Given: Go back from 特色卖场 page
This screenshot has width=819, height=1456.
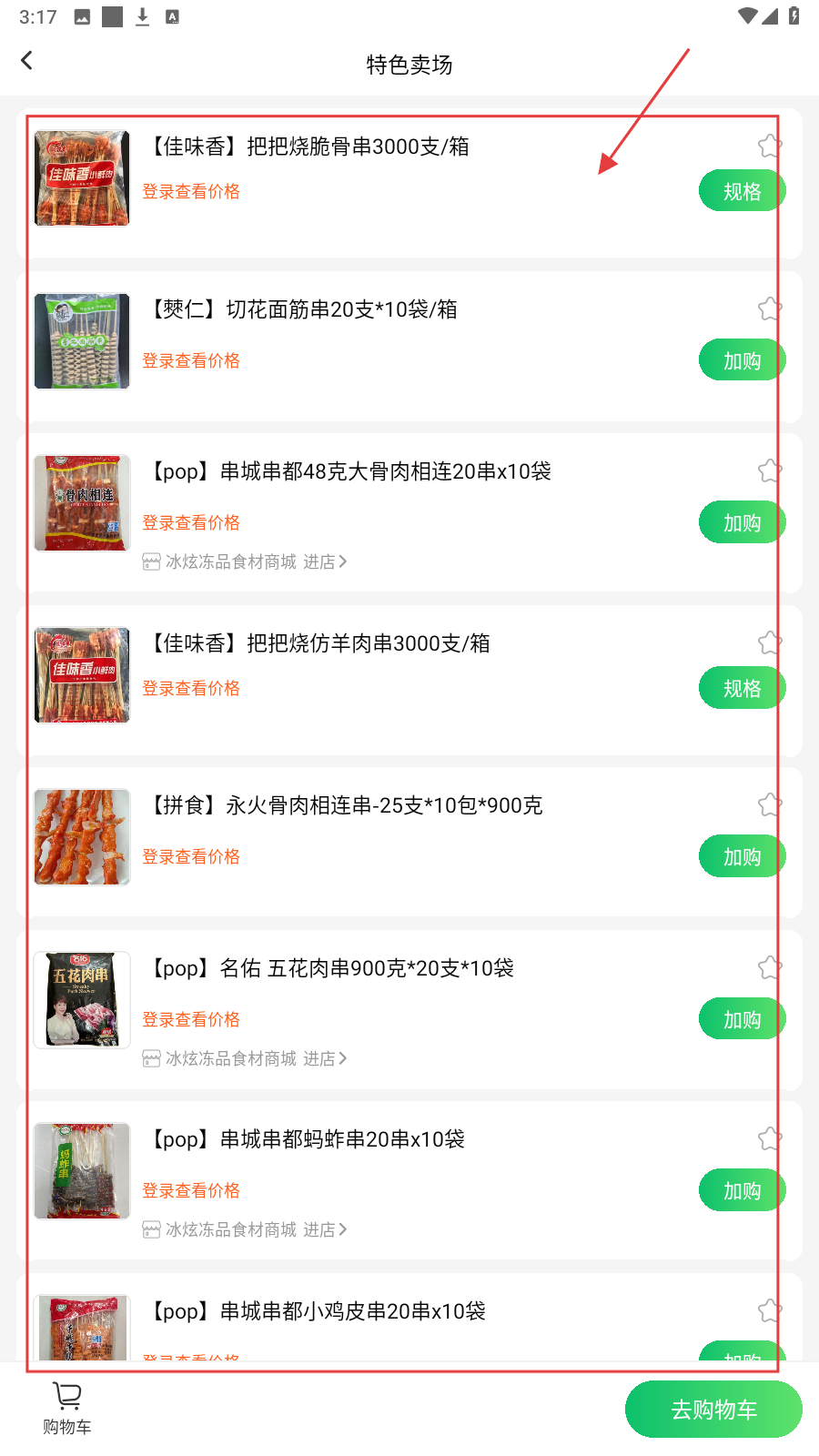Looking at the screenshot, I should click(x=27, y=61).
